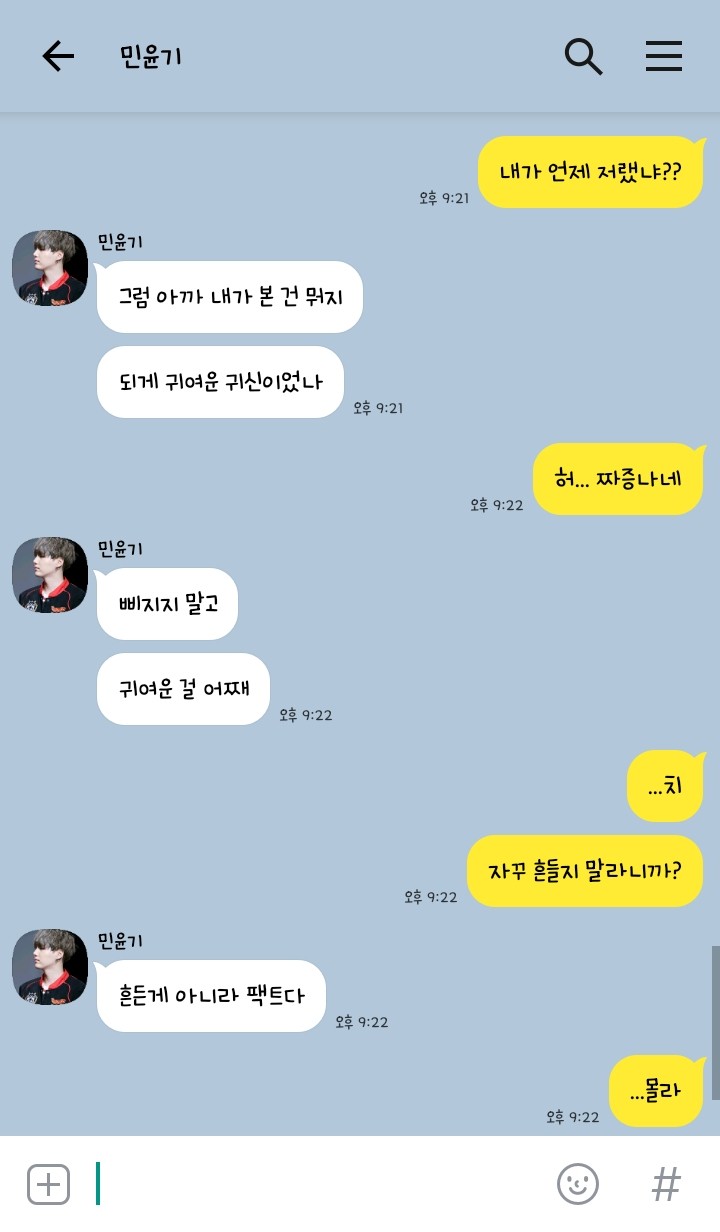This screenshot has width=720, height=1232.
Task: Tap the attachment plus button
Action: (x=48, y=1185)
